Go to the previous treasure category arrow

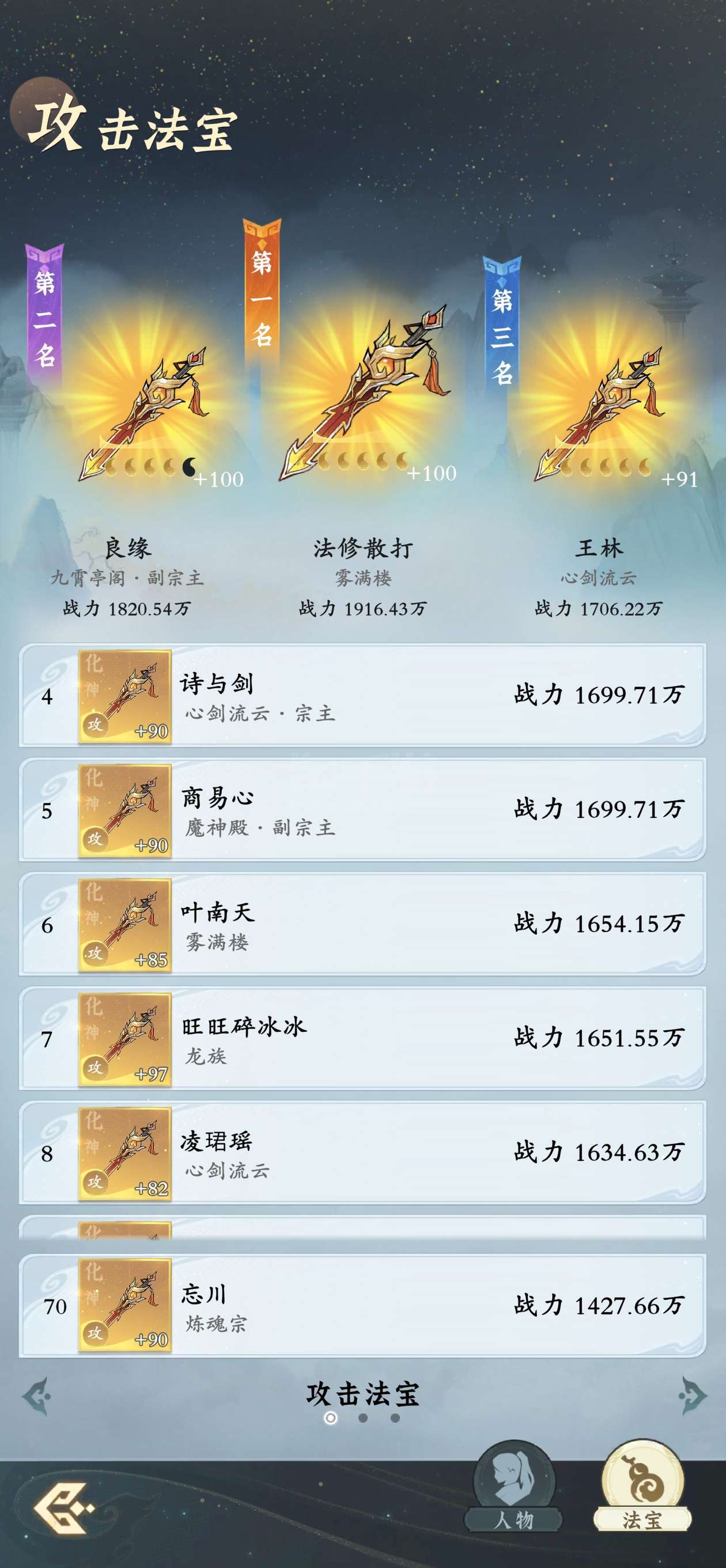pos(37,1396)
